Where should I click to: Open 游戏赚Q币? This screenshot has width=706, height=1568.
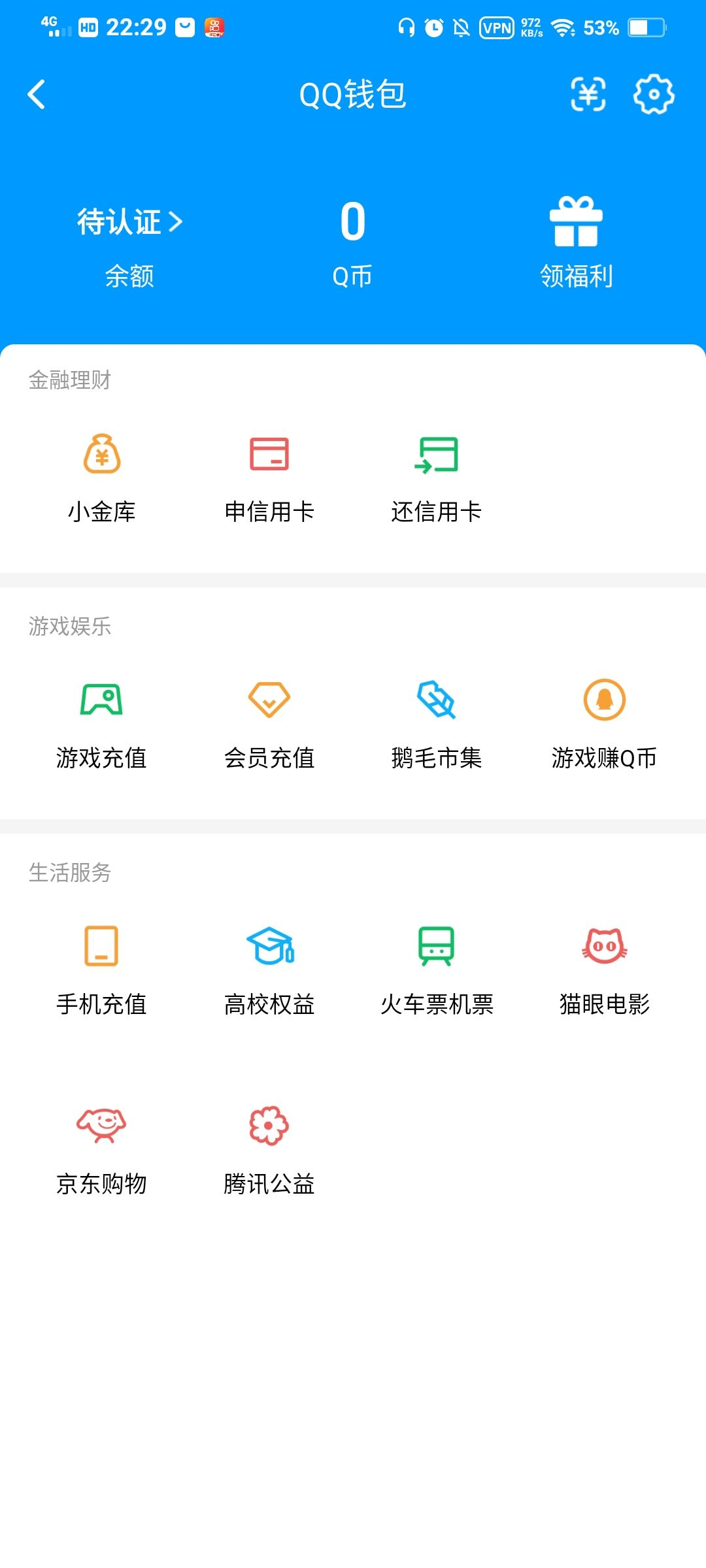[605, 722]
